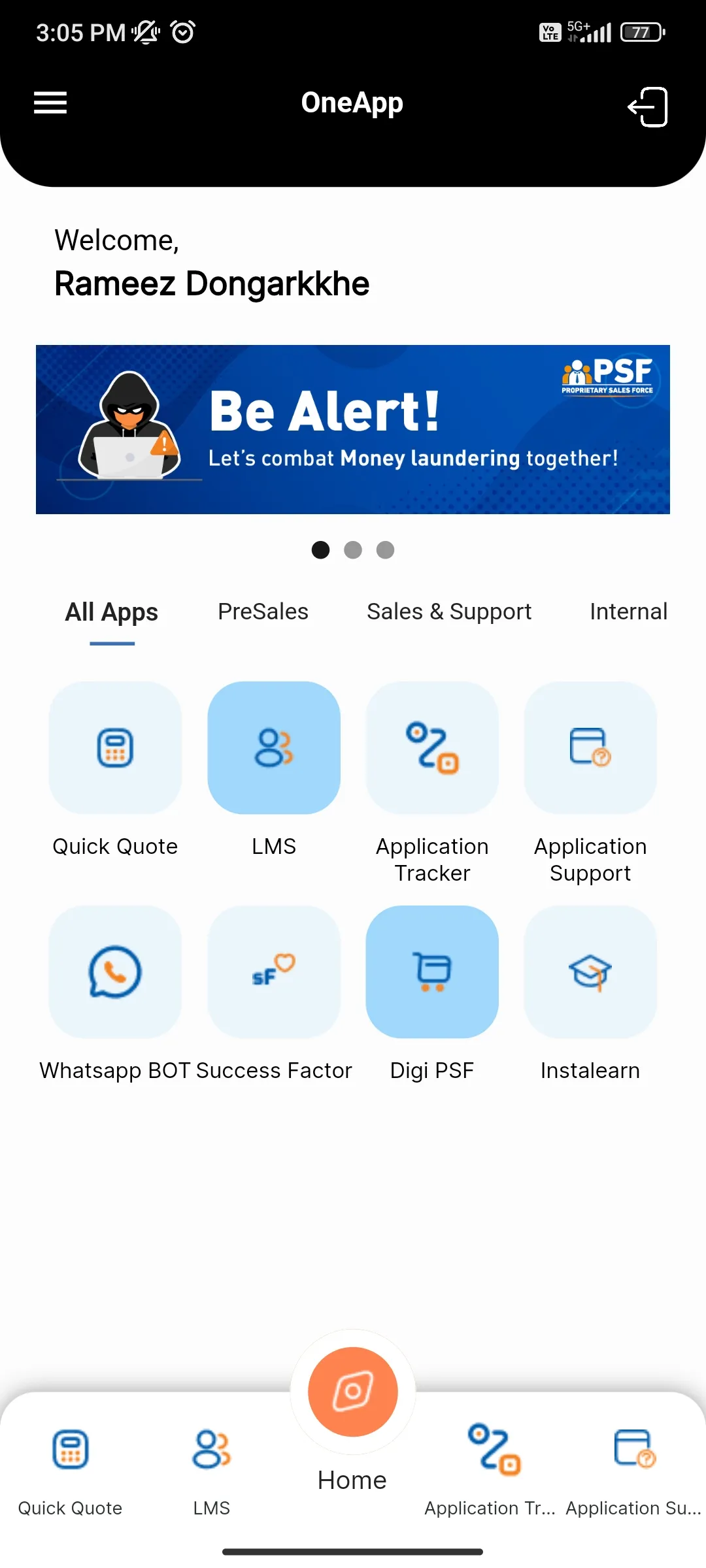Show the All Apps tab
The image size is (706, 1568).
(x=112, y=613)
